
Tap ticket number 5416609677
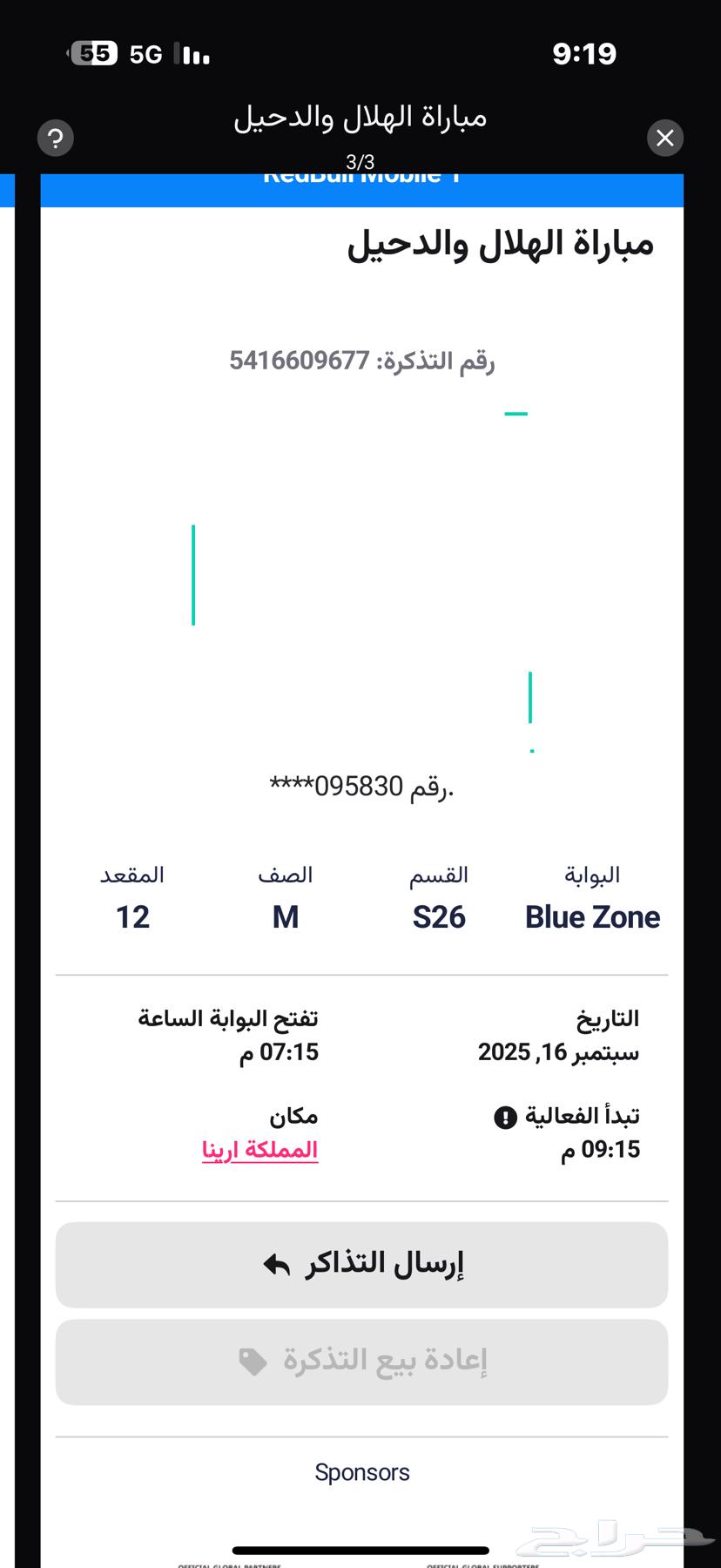click(x=360, y=361)
